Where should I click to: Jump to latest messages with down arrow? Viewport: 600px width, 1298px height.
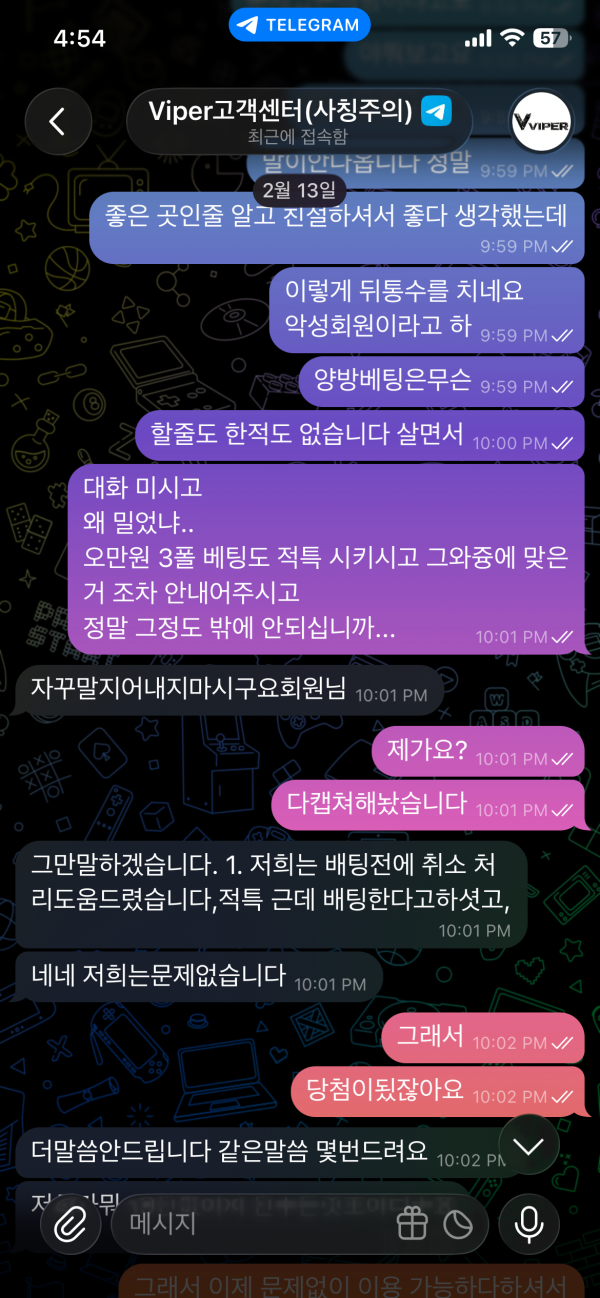click(528, 1146)
